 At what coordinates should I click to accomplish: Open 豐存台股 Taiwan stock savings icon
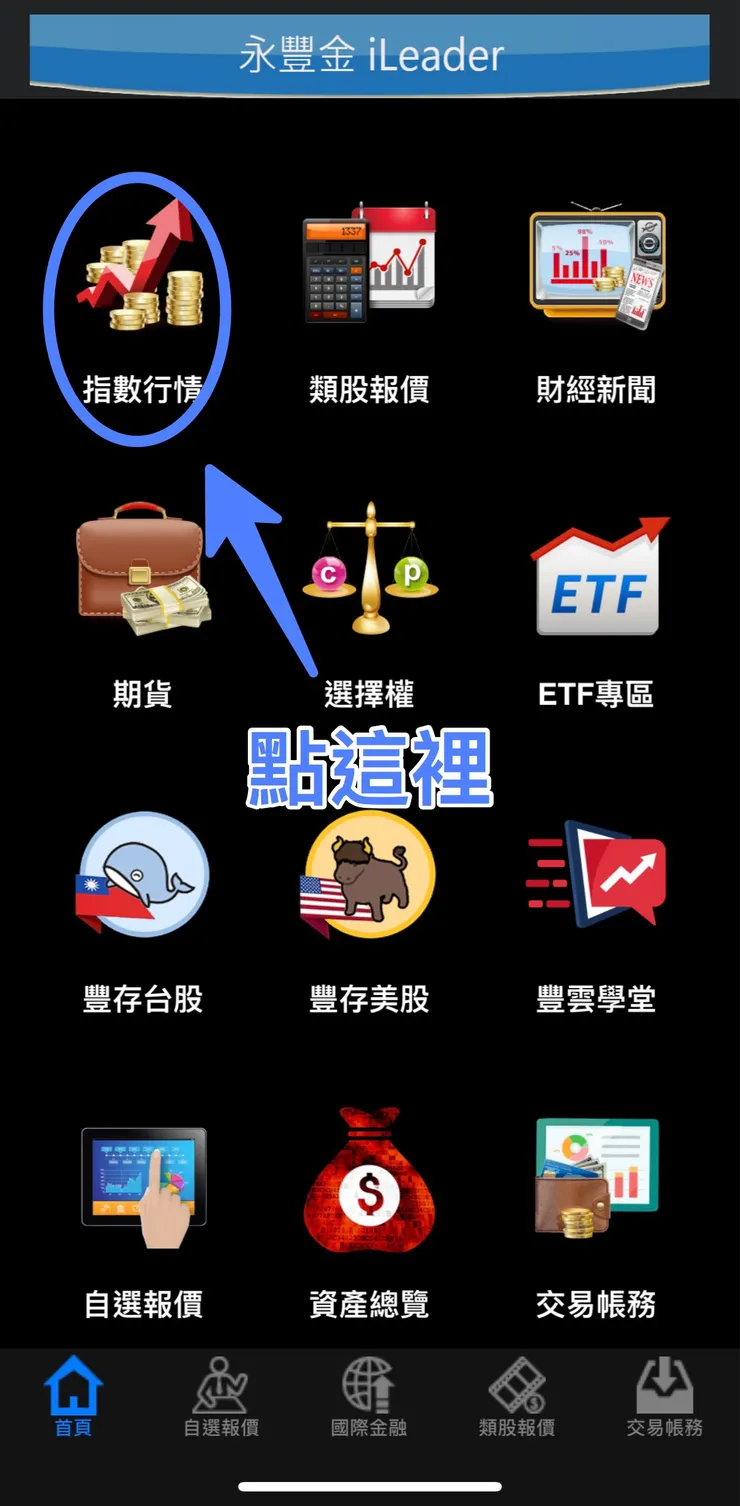click(140, 875)
